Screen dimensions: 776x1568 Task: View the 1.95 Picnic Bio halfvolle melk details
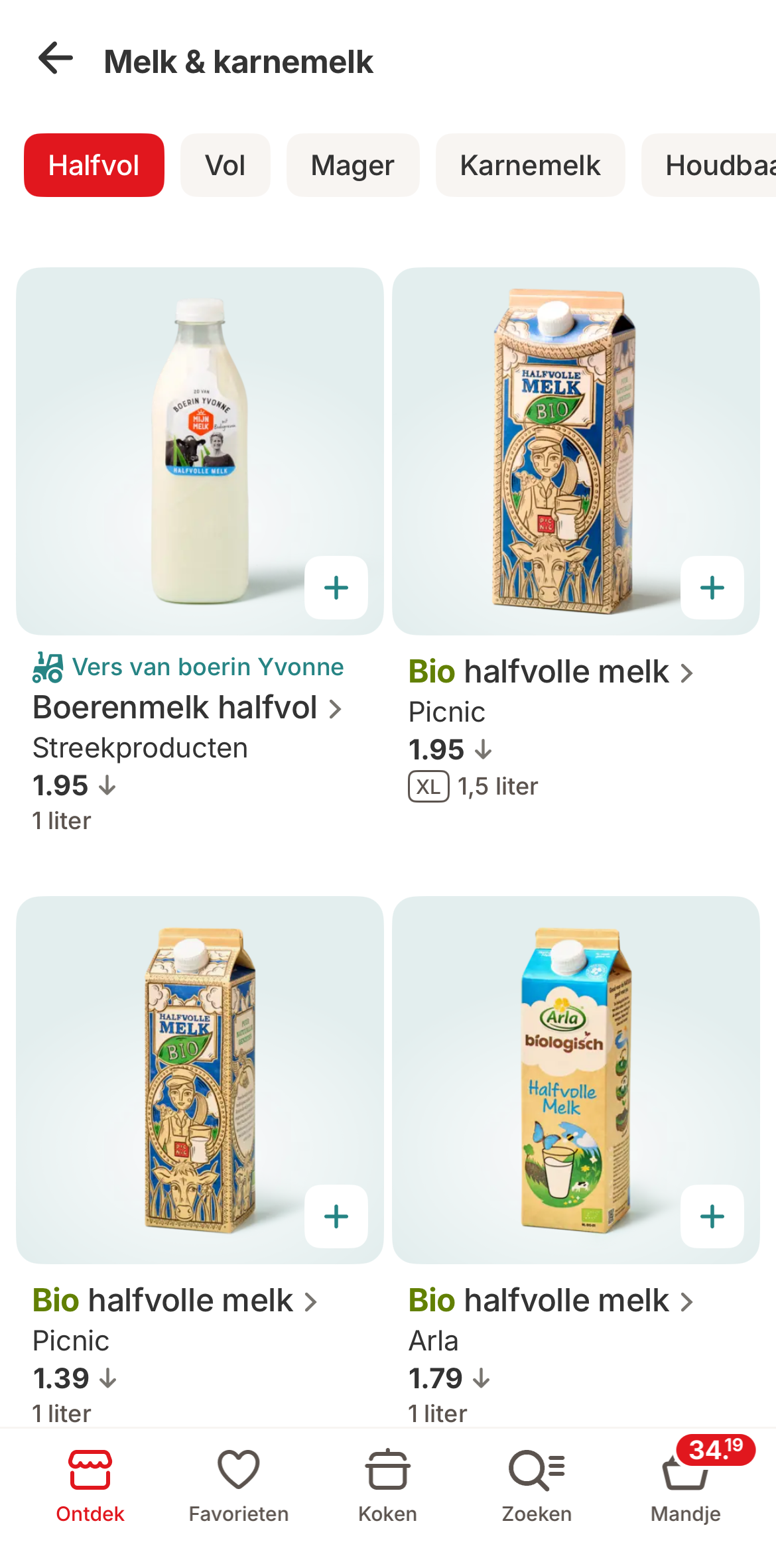(550, 672)
